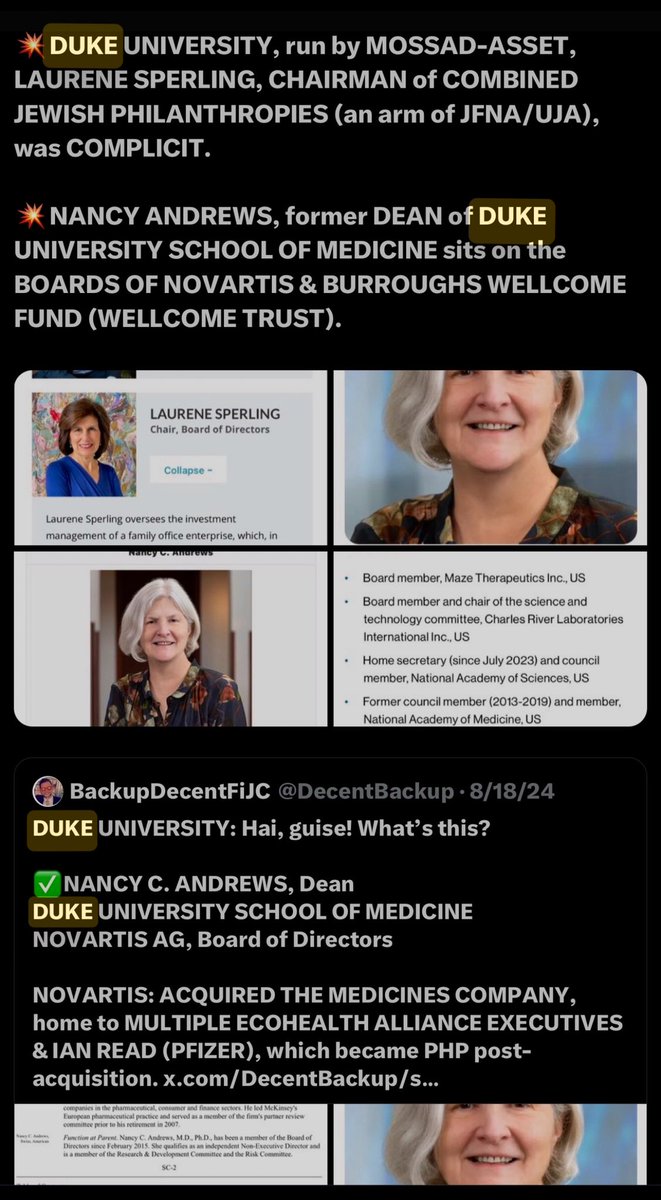This screenshot has height=1200, width=661.
Task: Open the board memberships list image
Action: click(x=490, y=638)
